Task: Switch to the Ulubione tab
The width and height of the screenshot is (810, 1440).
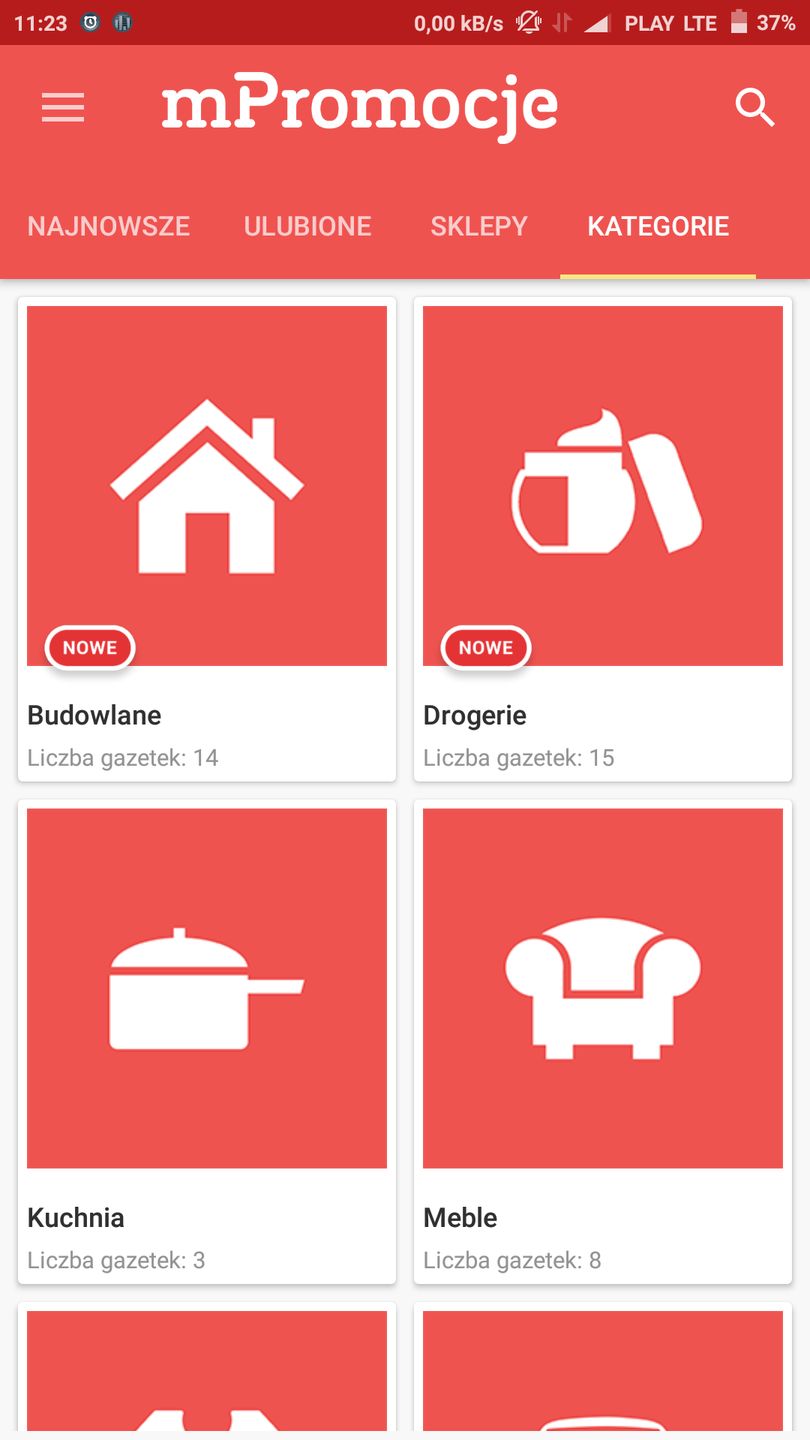Action: click(x=308, y=226)
